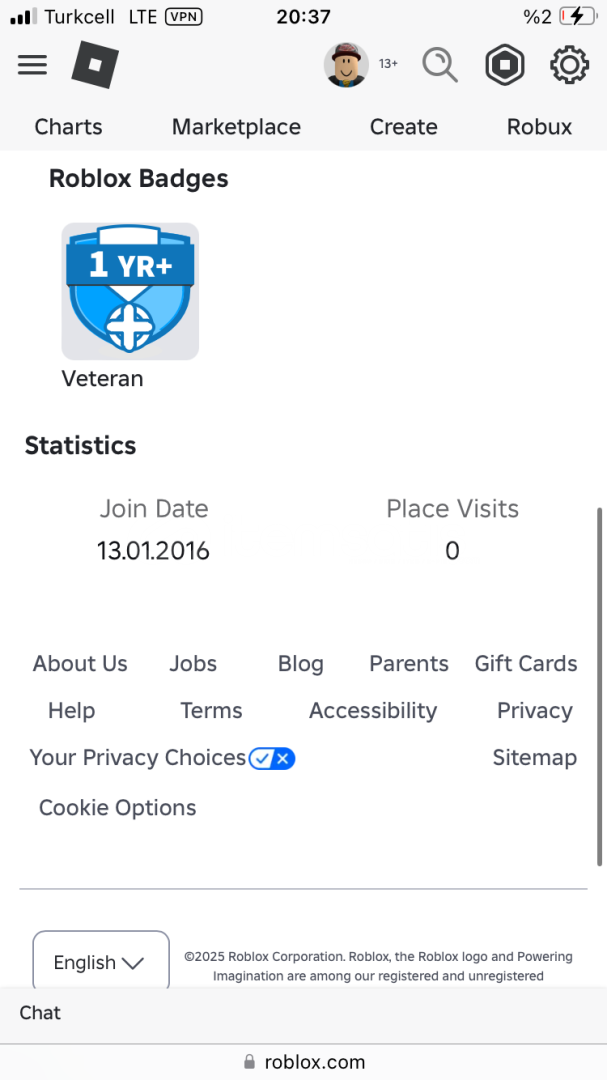Open the Blog link
This screenshot has width=607, height=1080.
pos(300,664)
